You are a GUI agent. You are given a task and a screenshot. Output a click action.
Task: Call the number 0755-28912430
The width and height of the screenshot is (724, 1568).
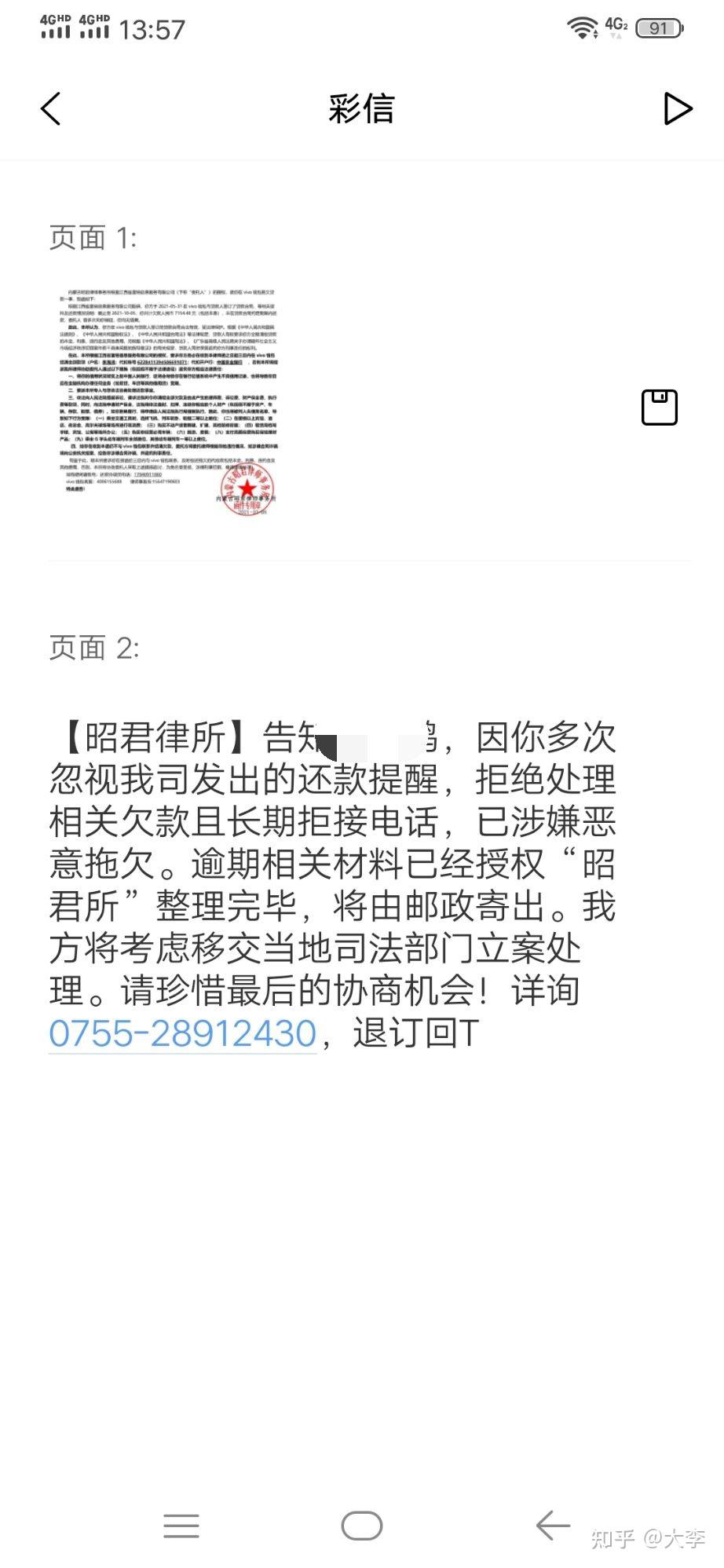coord(182,1033)
